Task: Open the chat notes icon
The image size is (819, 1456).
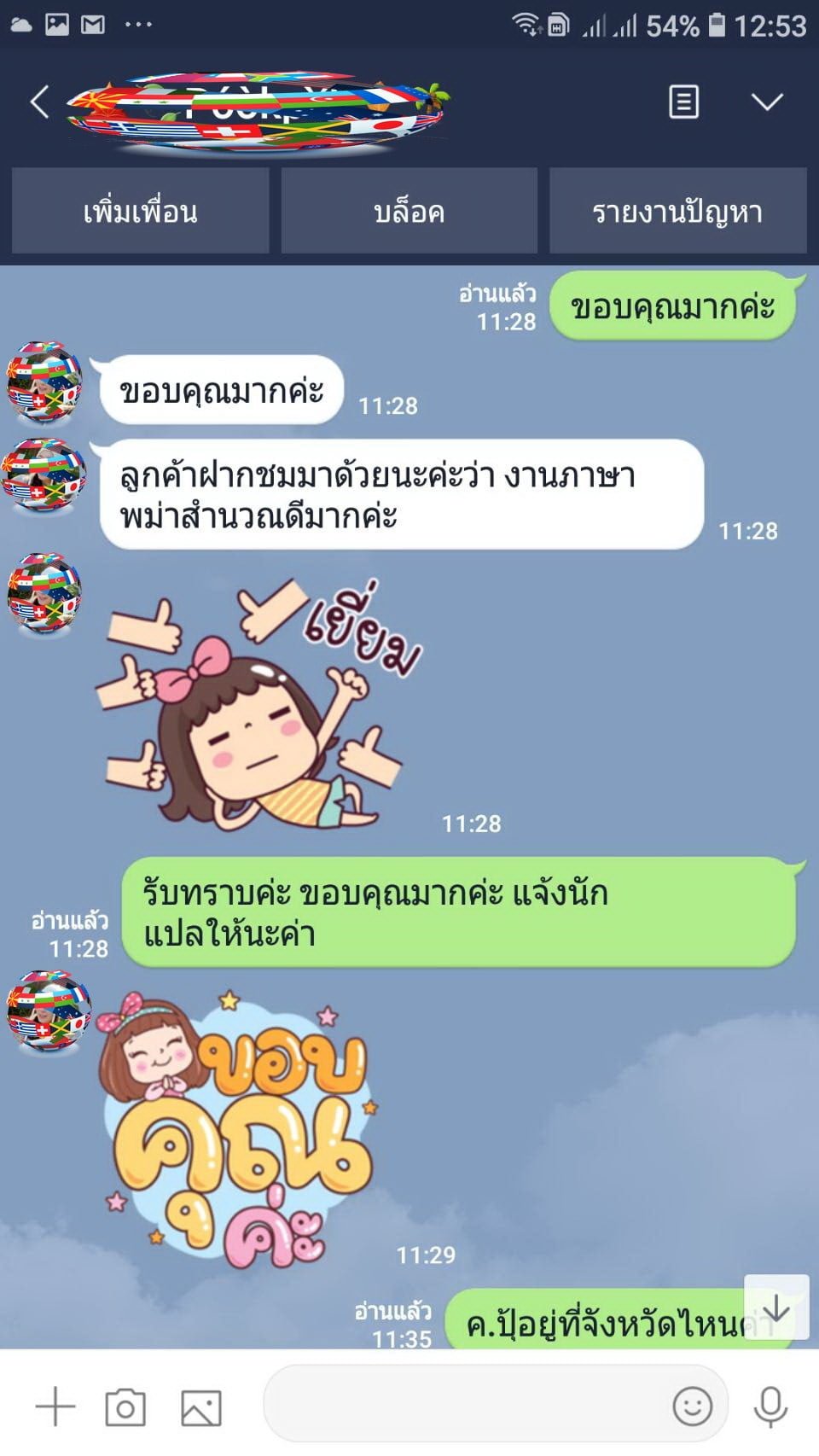Action: click(683, 102)
